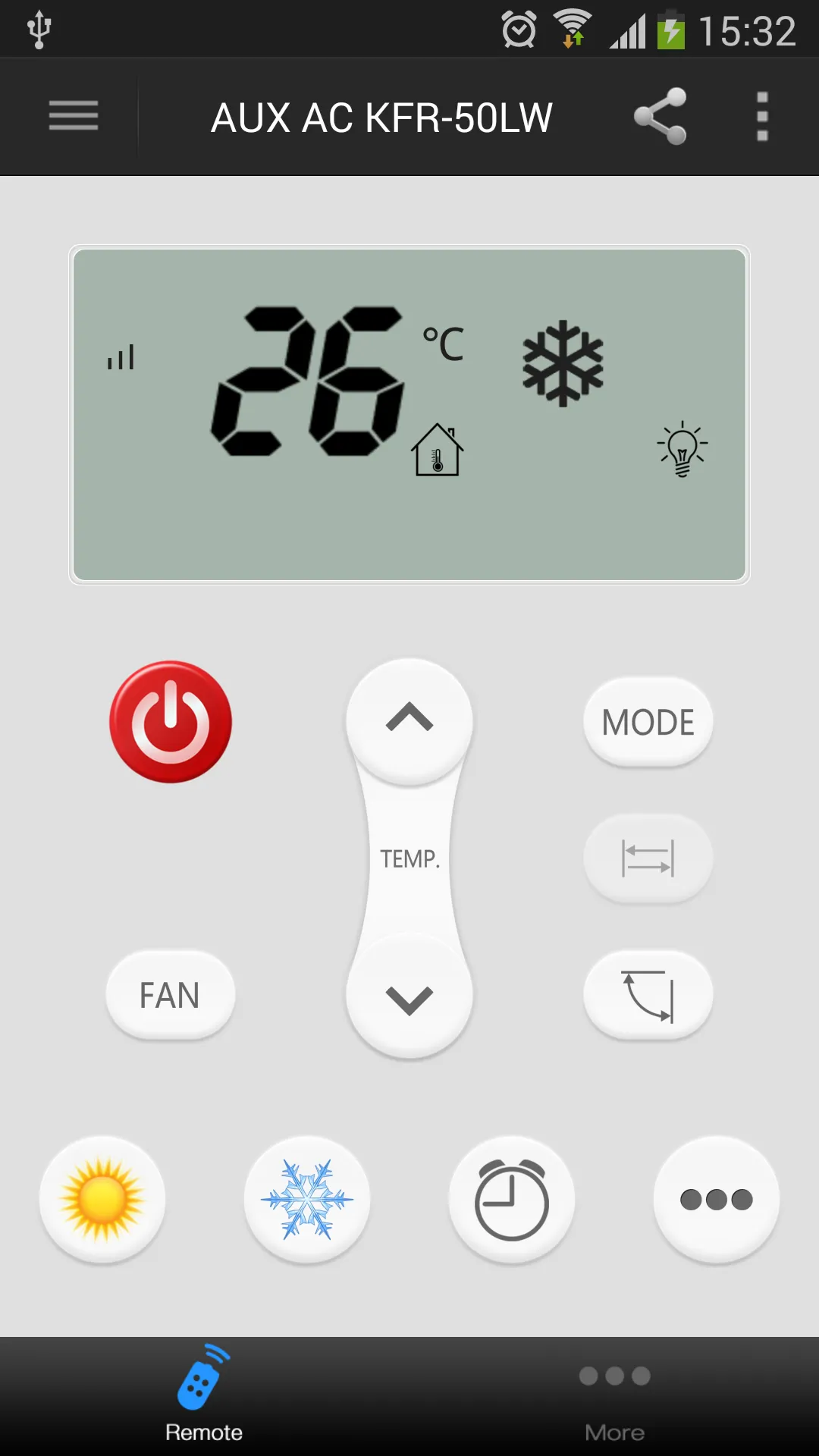Open the overflow menu at top right
Image resolution: width=819 pixels, height=1456 pixels.
(761, 115)
